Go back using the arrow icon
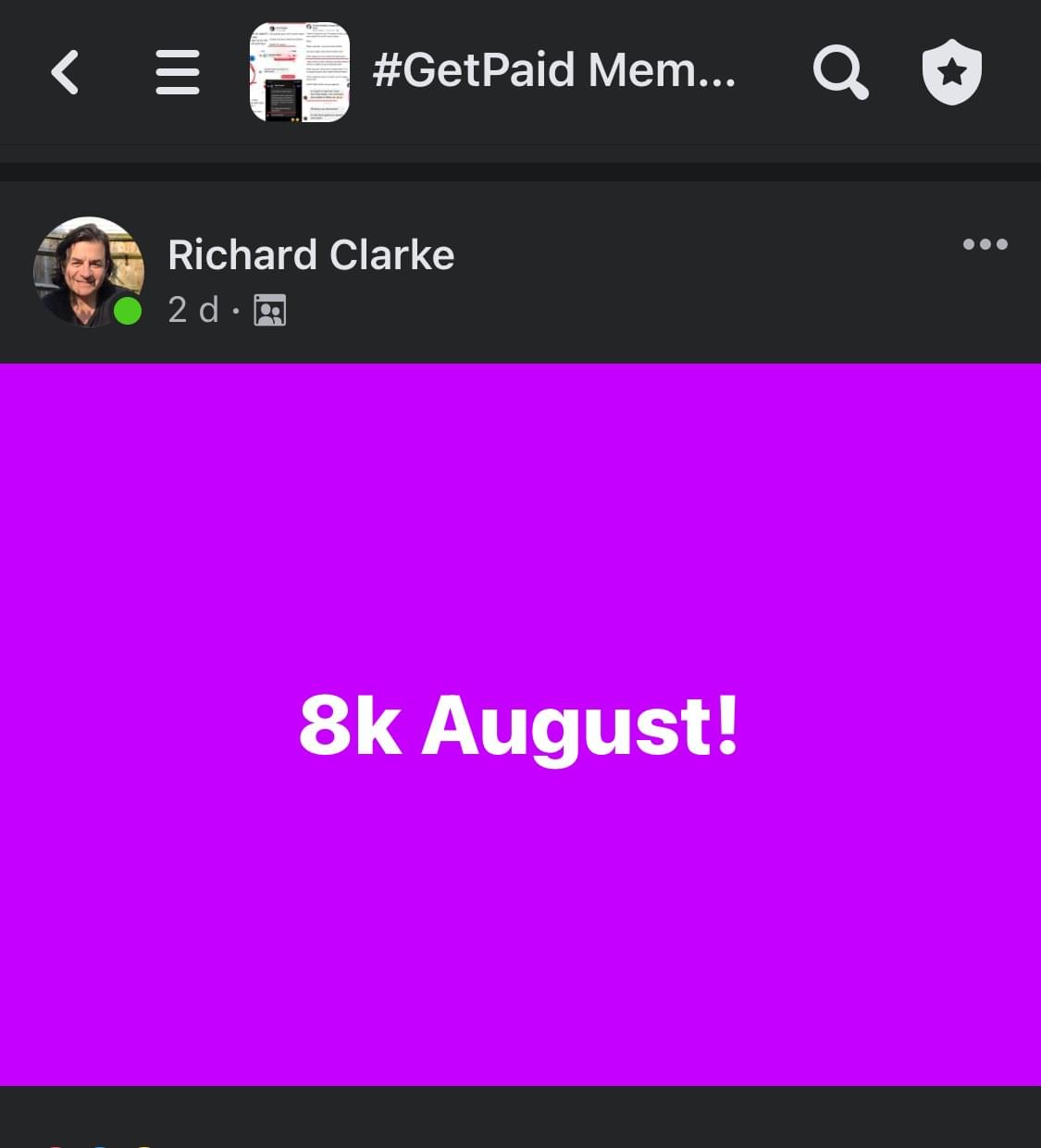 tap(65, 73)
